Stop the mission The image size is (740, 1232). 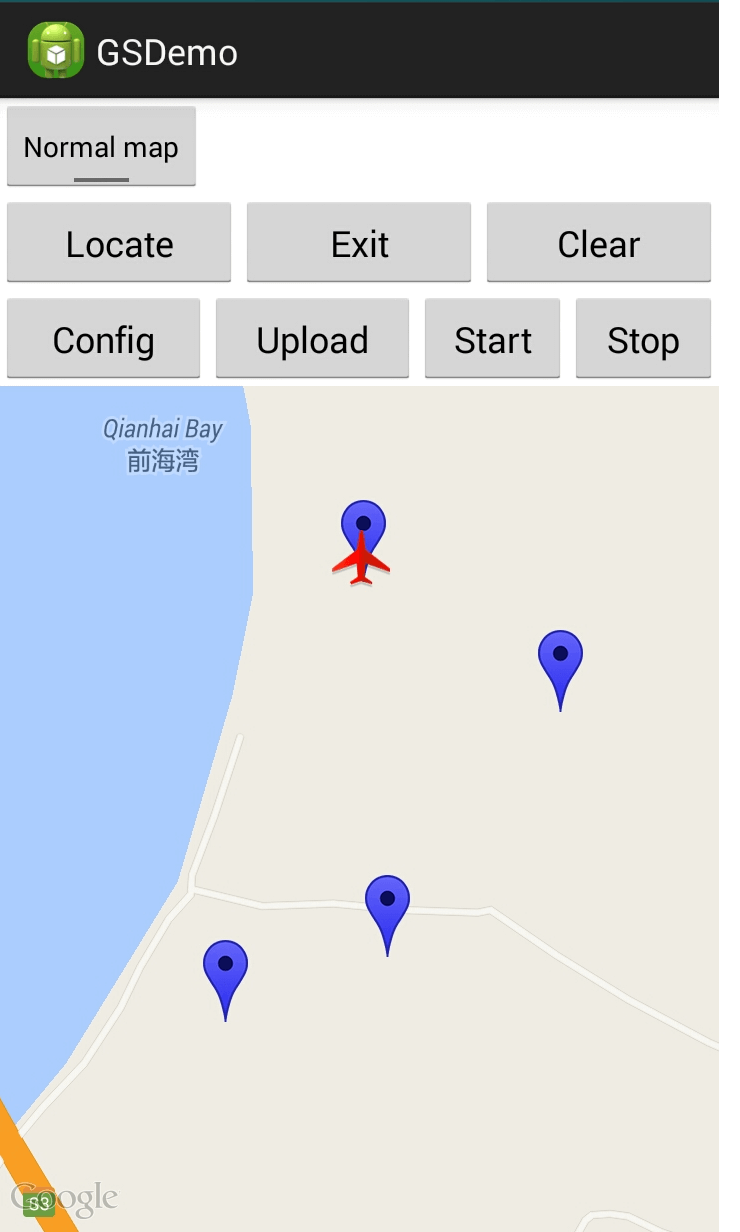643,339
